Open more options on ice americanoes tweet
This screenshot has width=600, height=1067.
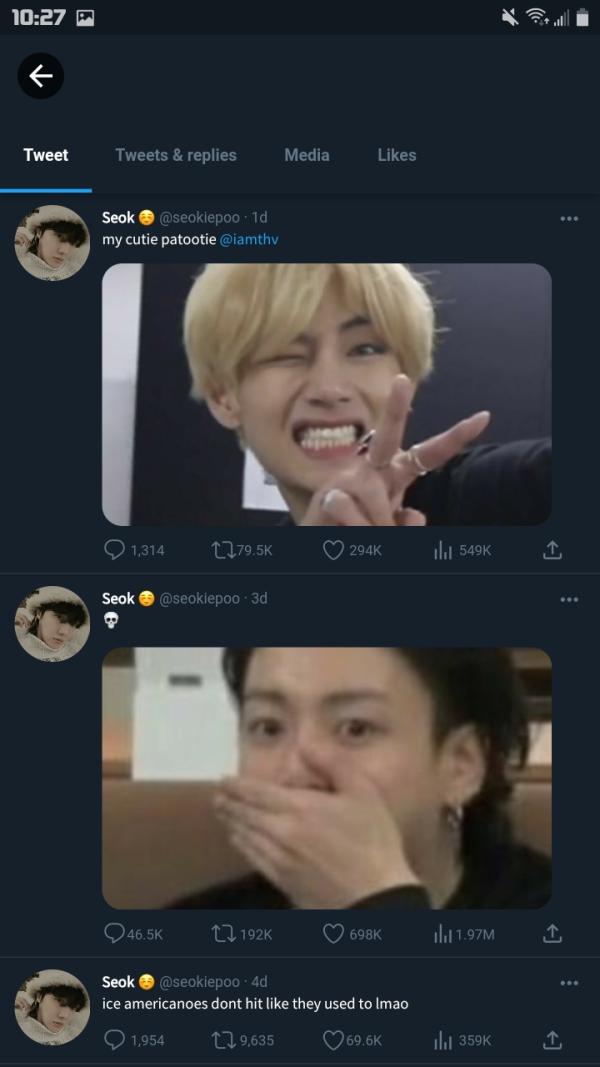pyautogui.click(x=569, y=983)
